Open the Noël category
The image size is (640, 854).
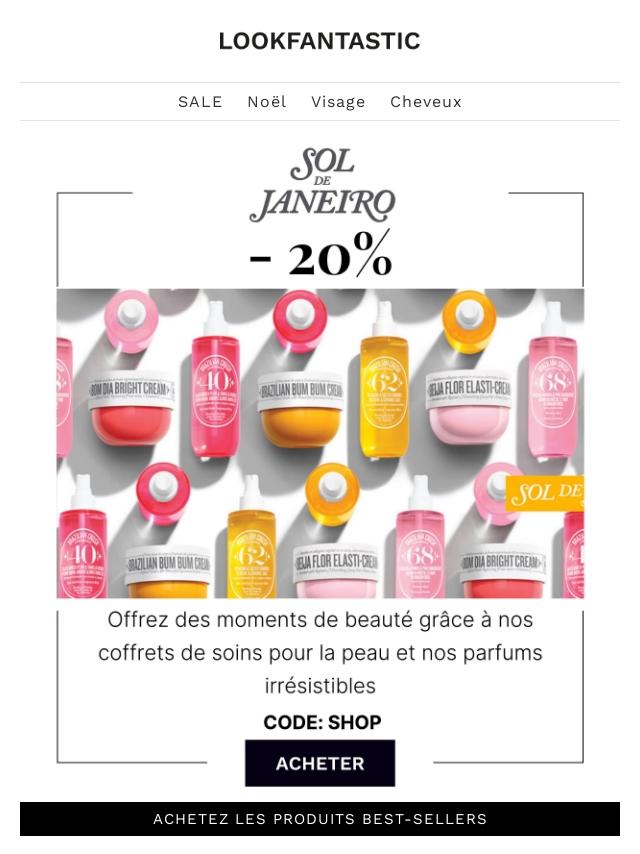[x=267, y=102]
